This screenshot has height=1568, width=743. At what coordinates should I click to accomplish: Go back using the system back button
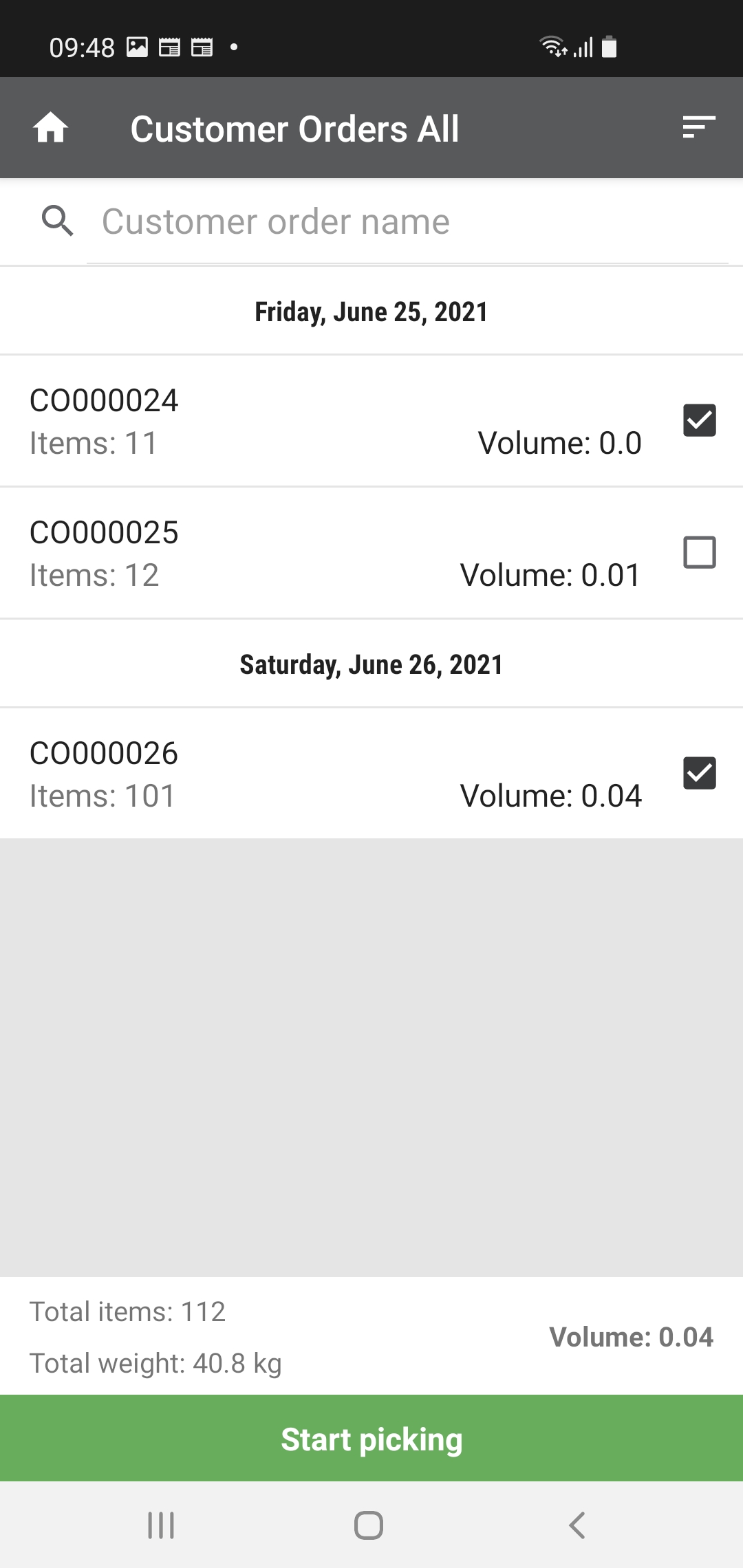577,1525
